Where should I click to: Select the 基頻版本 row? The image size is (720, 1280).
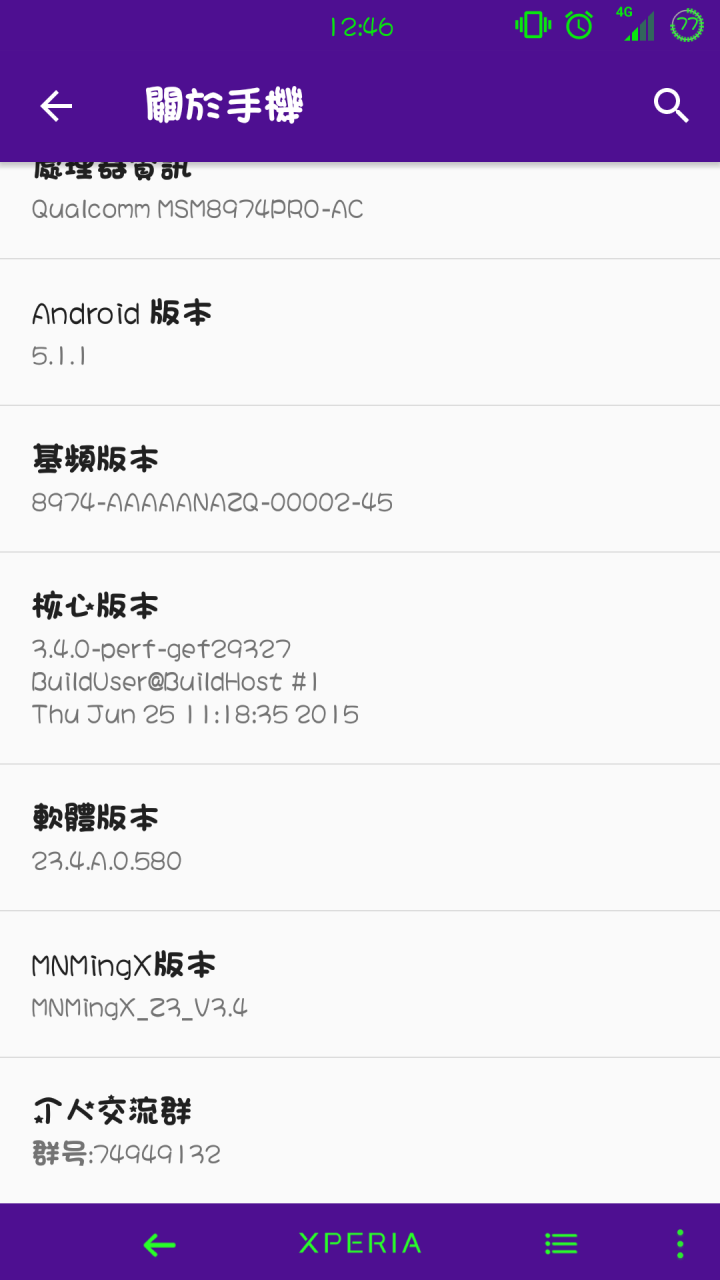pos(360,479)
